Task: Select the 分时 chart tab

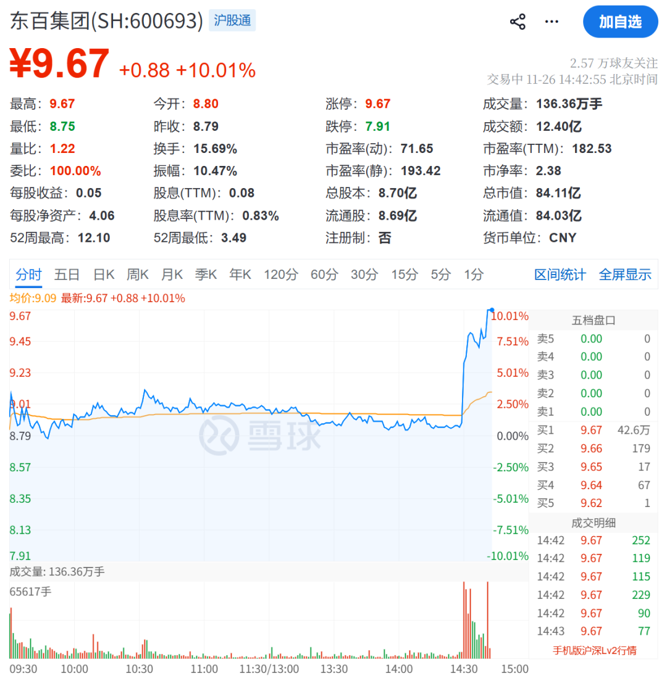Action: 29,274
